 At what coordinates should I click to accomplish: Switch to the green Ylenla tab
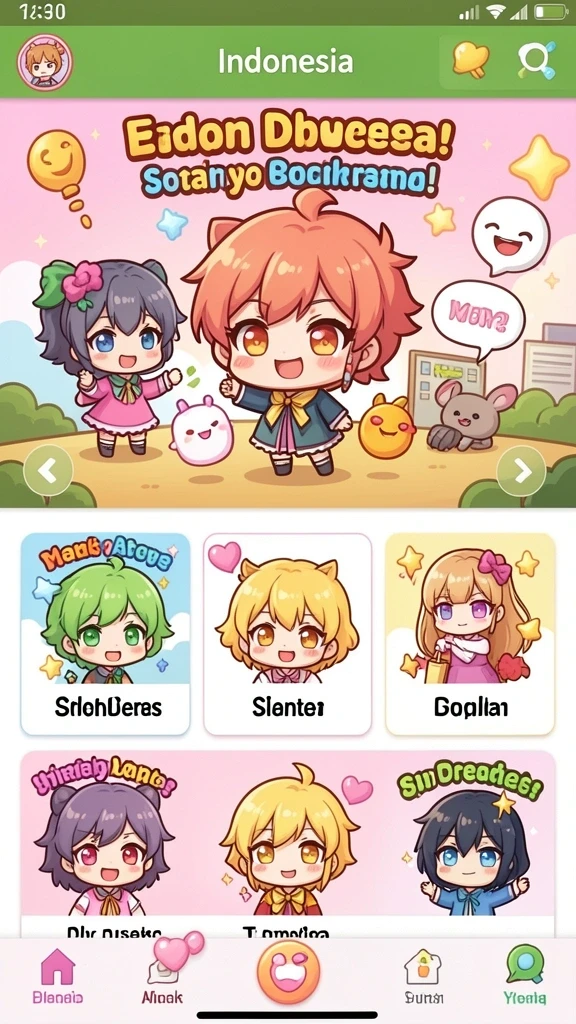click(x=525, y=974)
